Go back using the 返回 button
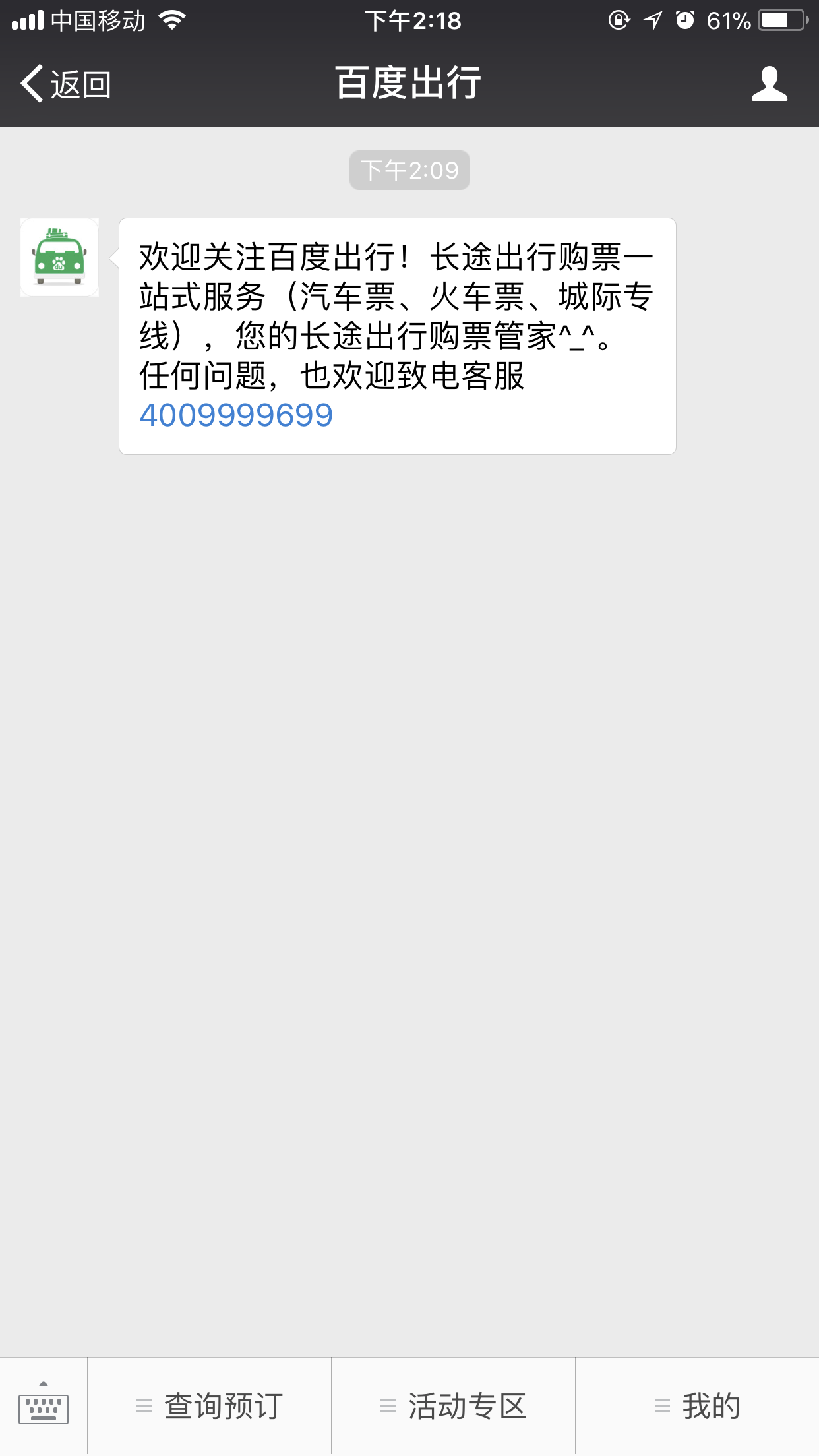 coord(66,84)
